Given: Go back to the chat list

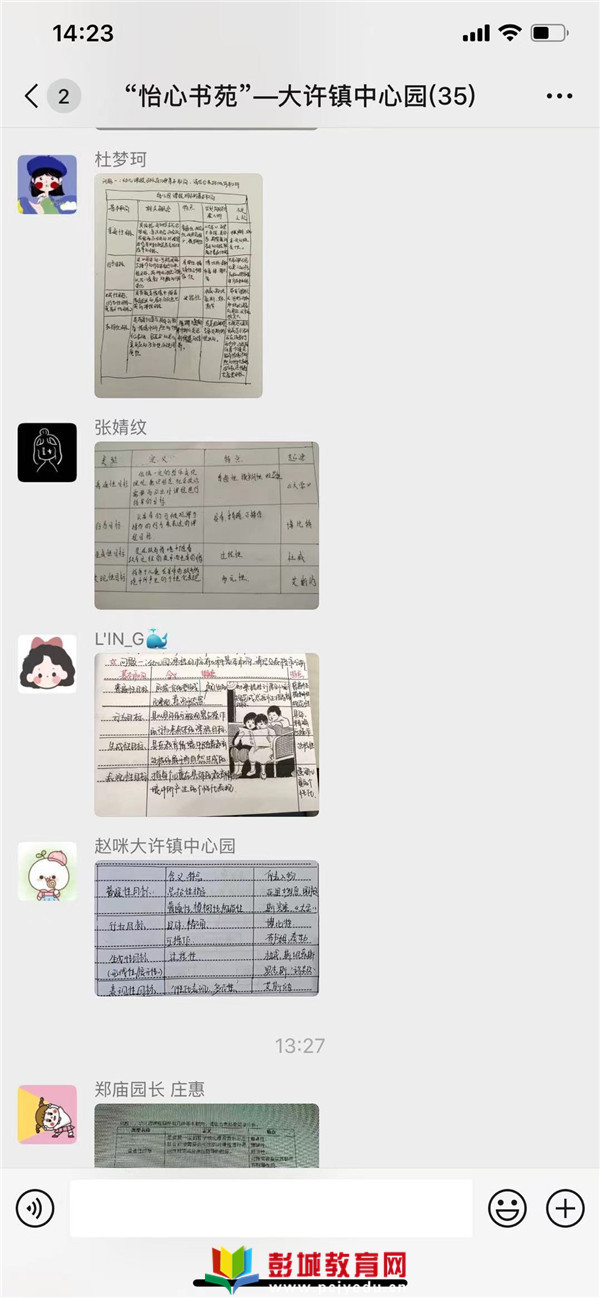Looking at the screenshot, I should [x=34, y=96].
